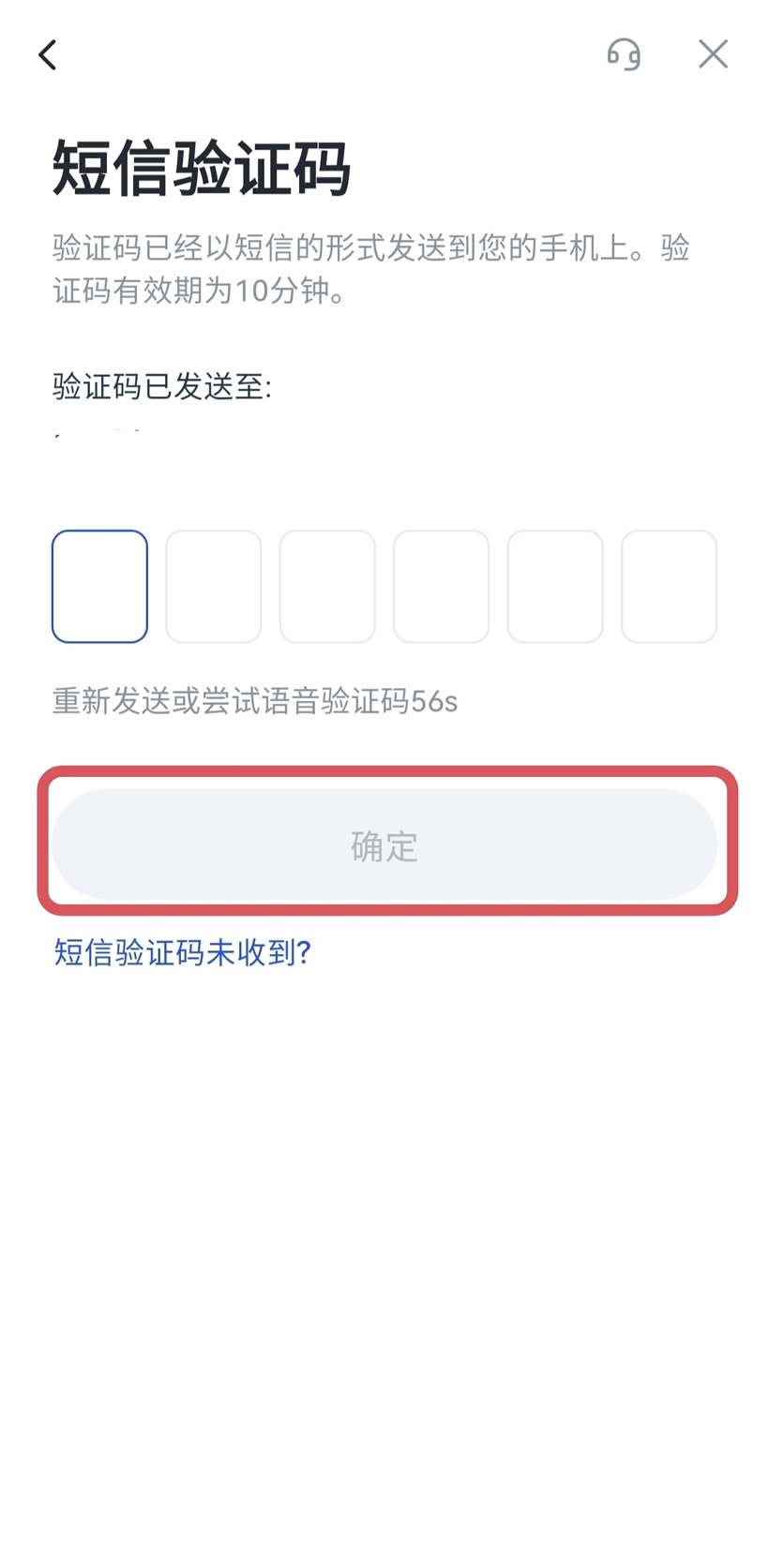Tap the back arrow at top left
The height and width of the screenshot is (1568, 769).
(x=47, y=53)
